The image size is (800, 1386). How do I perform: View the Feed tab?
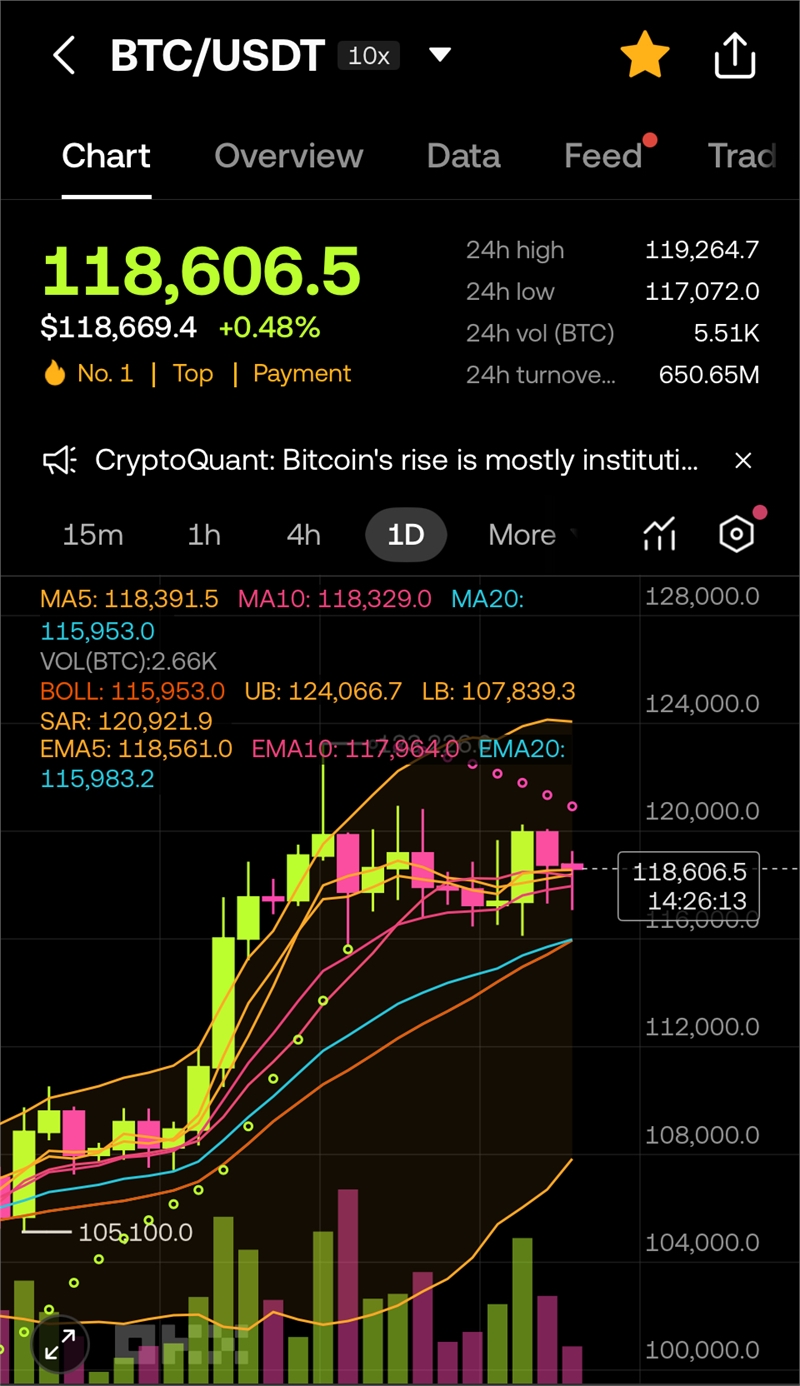pyautogui.click(x=603, y=156)
